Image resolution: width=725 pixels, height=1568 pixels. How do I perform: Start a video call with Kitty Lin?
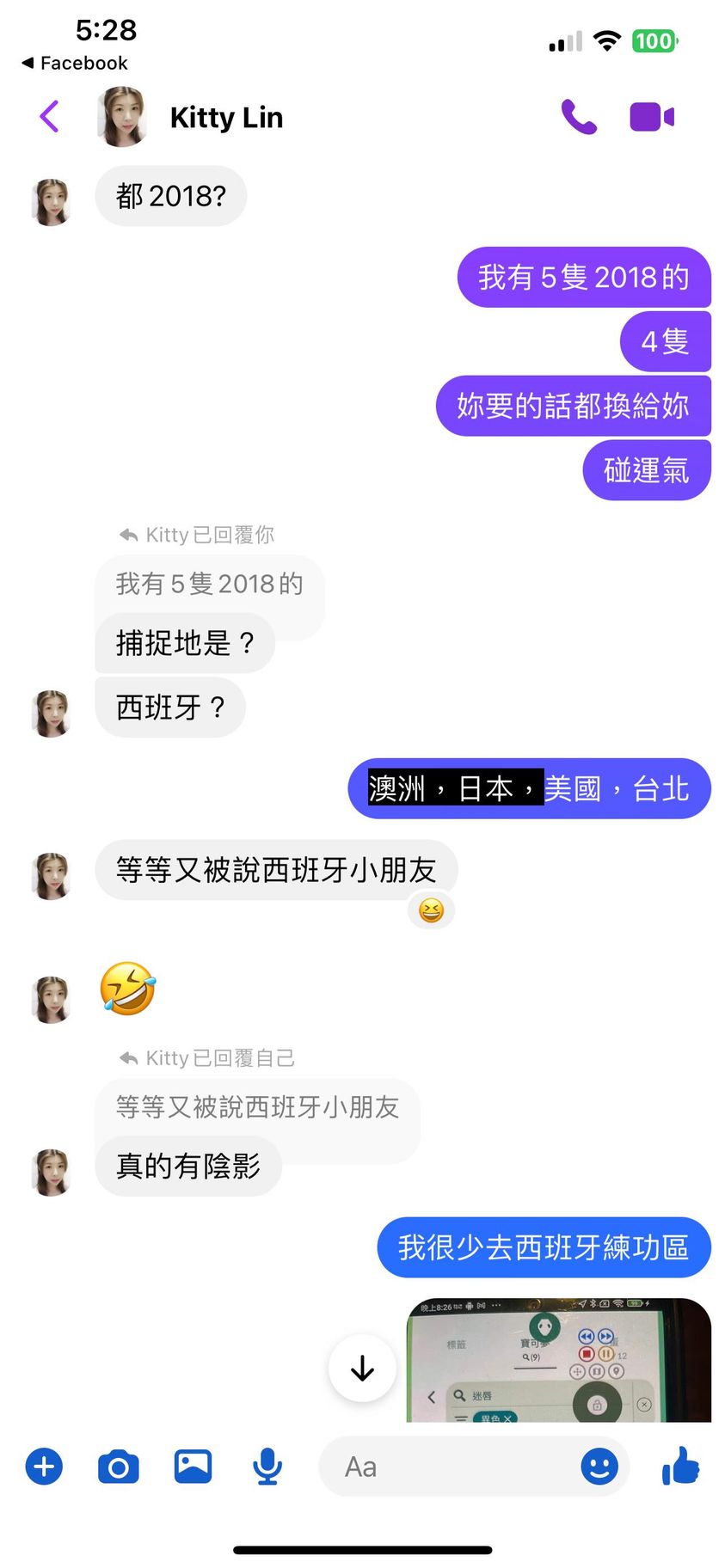[x=652, y=117]
